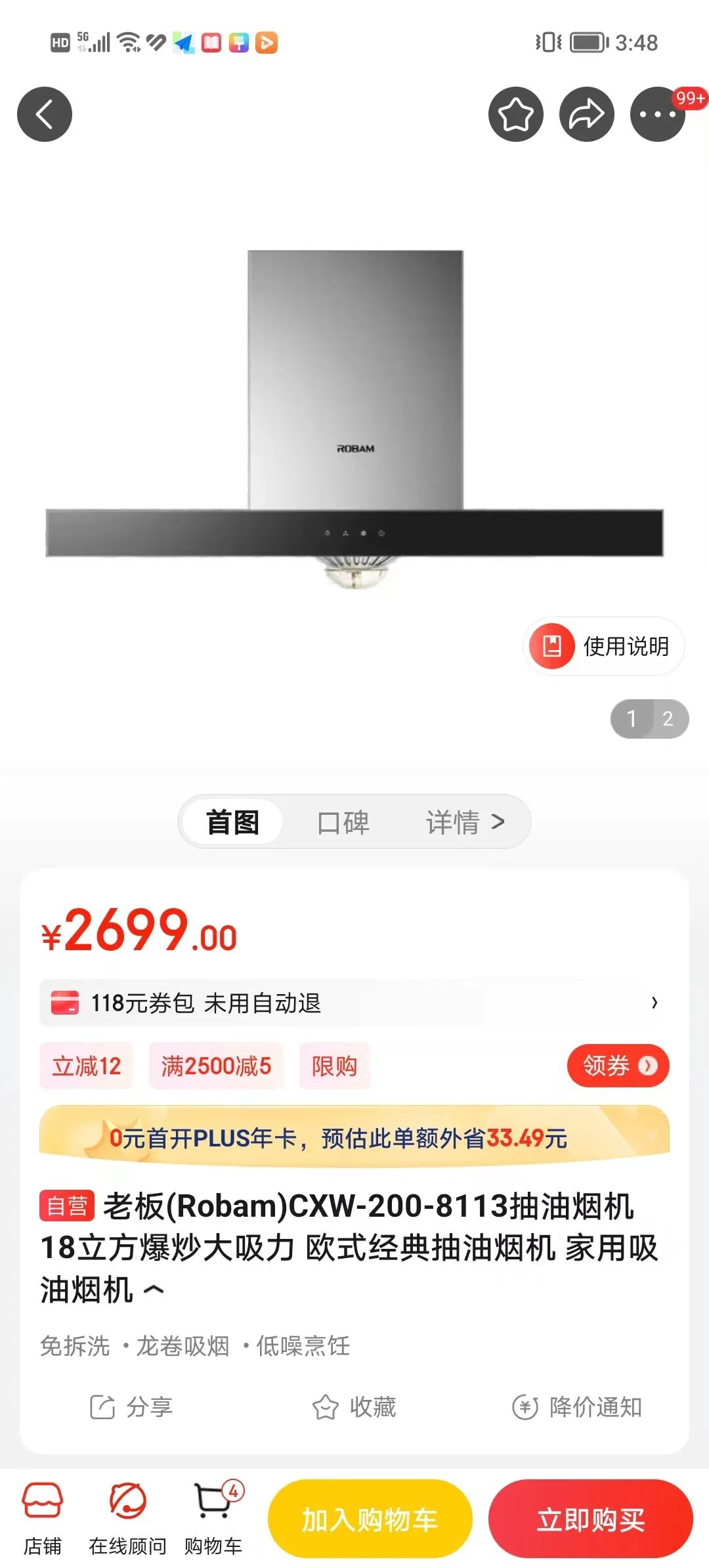
Task: Go back using the top-left arrow
Action: tap(45, 114)
